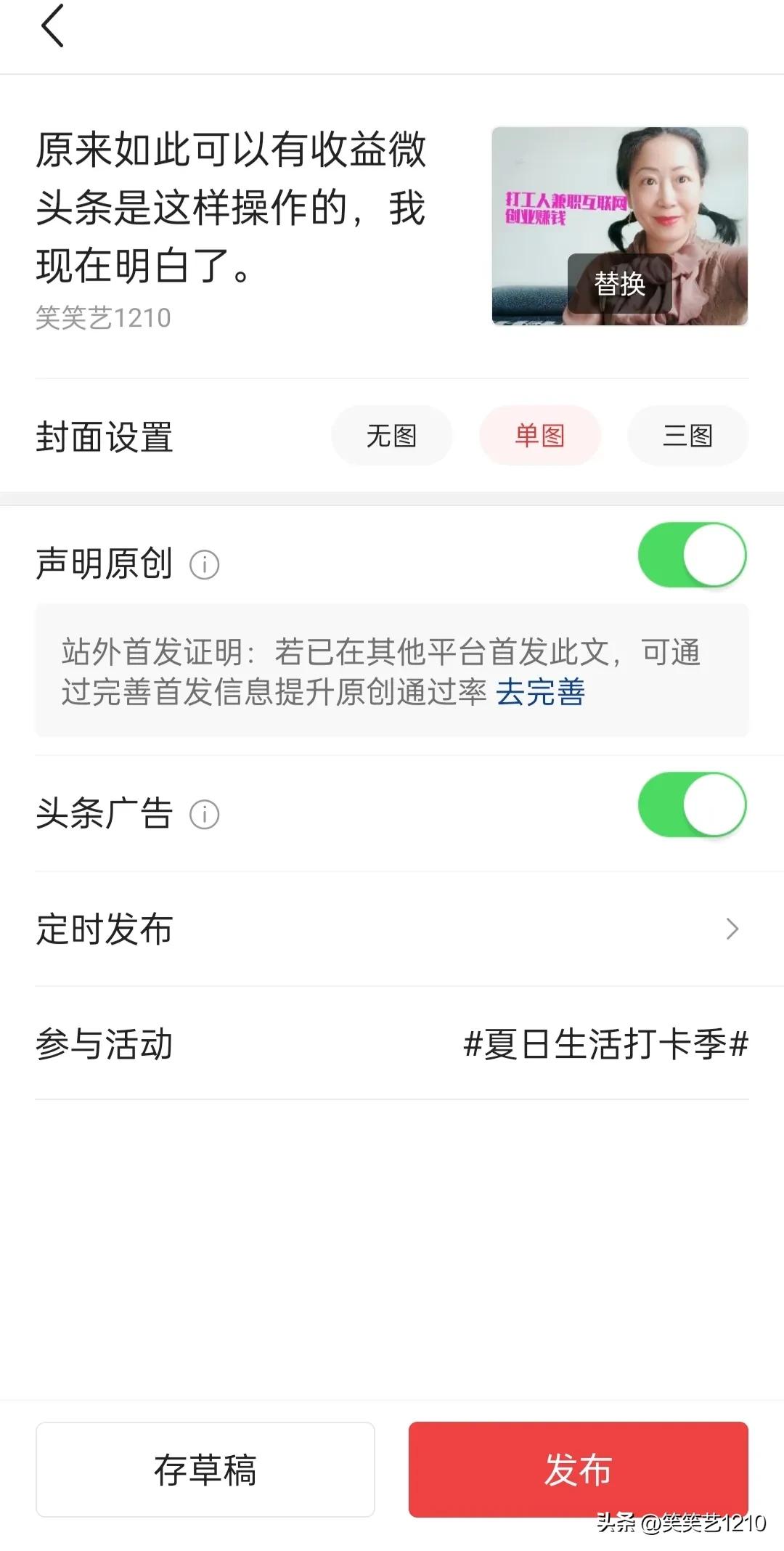This screenshot has height=1551, width=784.
Task: Select the 三图 cover option
Action: pyautogui.click(x=687, y=435)
